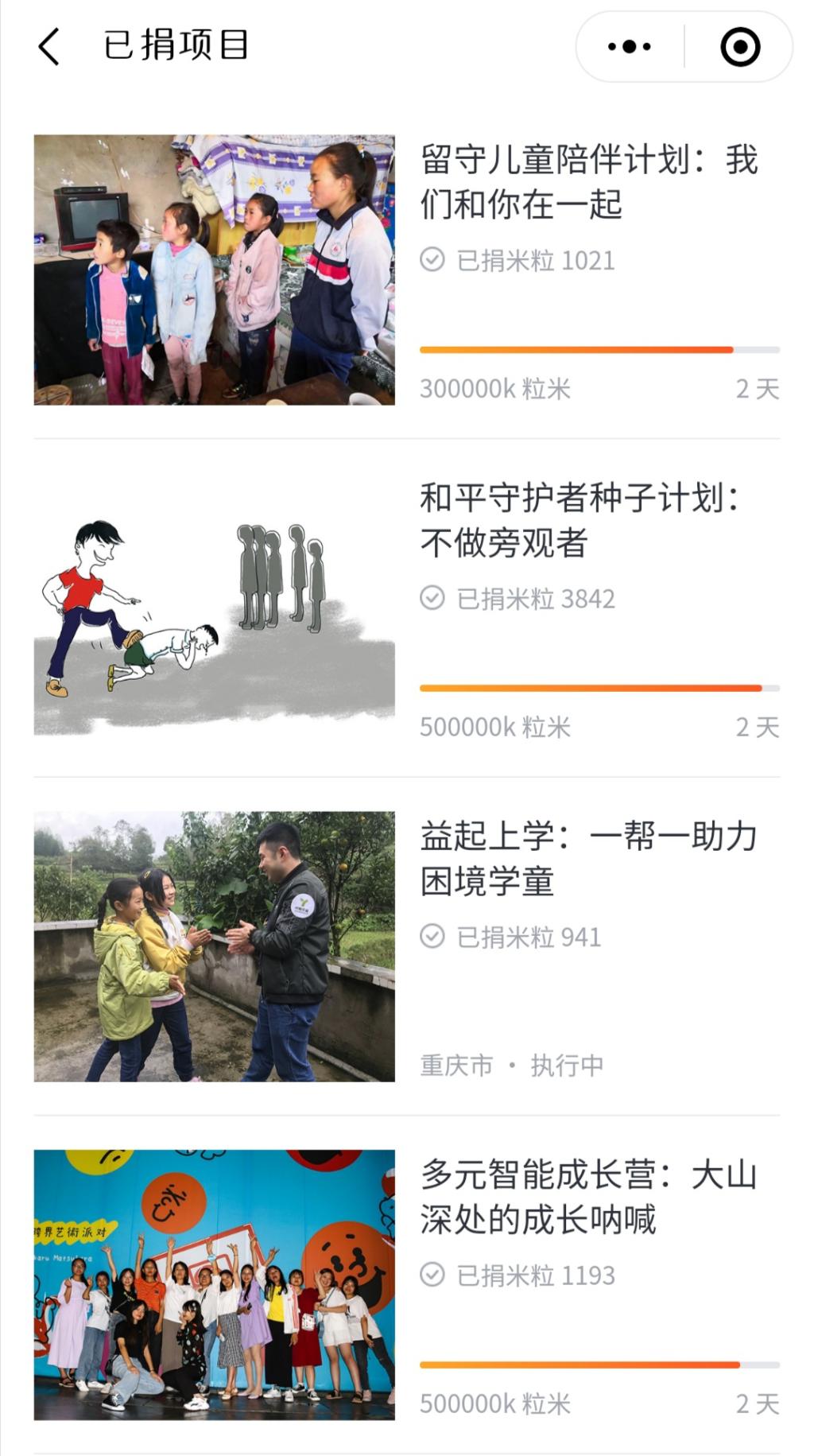This screenshot has height=1456, width=814.
Task: Open 多元智能成长营 project
Action: click(x=588, y=1197)
